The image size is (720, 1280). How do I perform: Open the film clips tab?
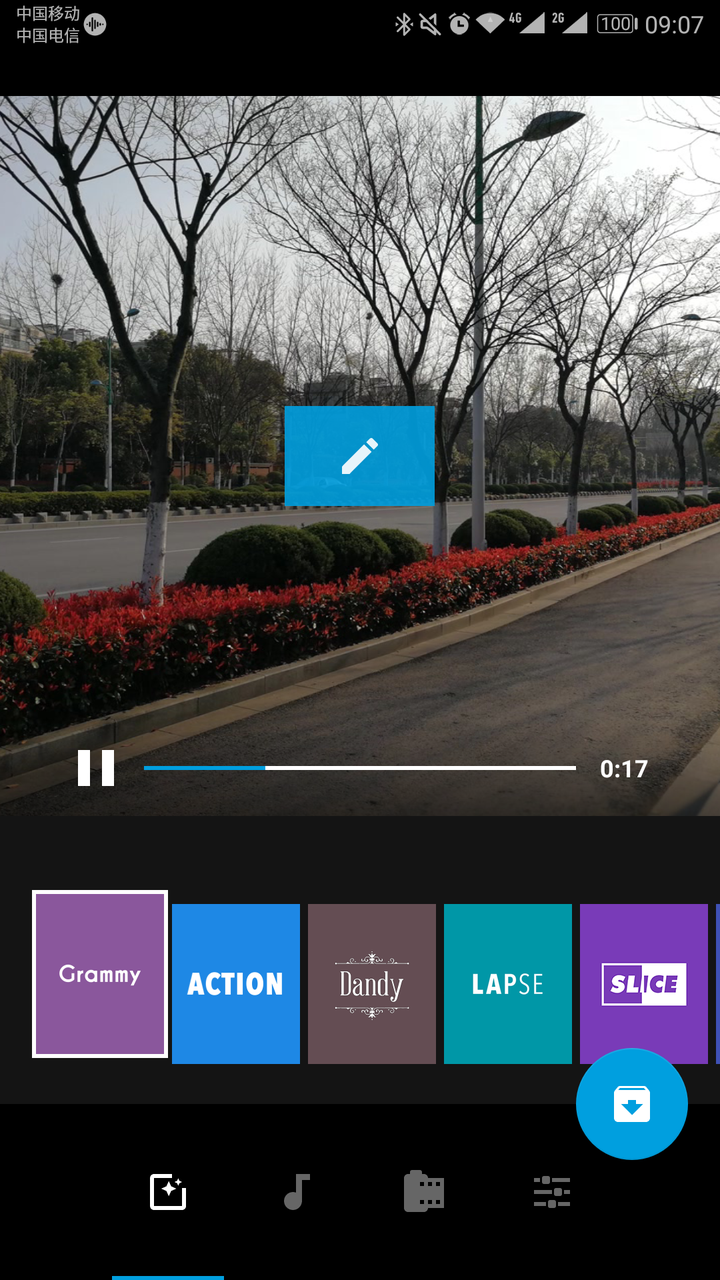pyautogui.click(x=424, y=1192)
